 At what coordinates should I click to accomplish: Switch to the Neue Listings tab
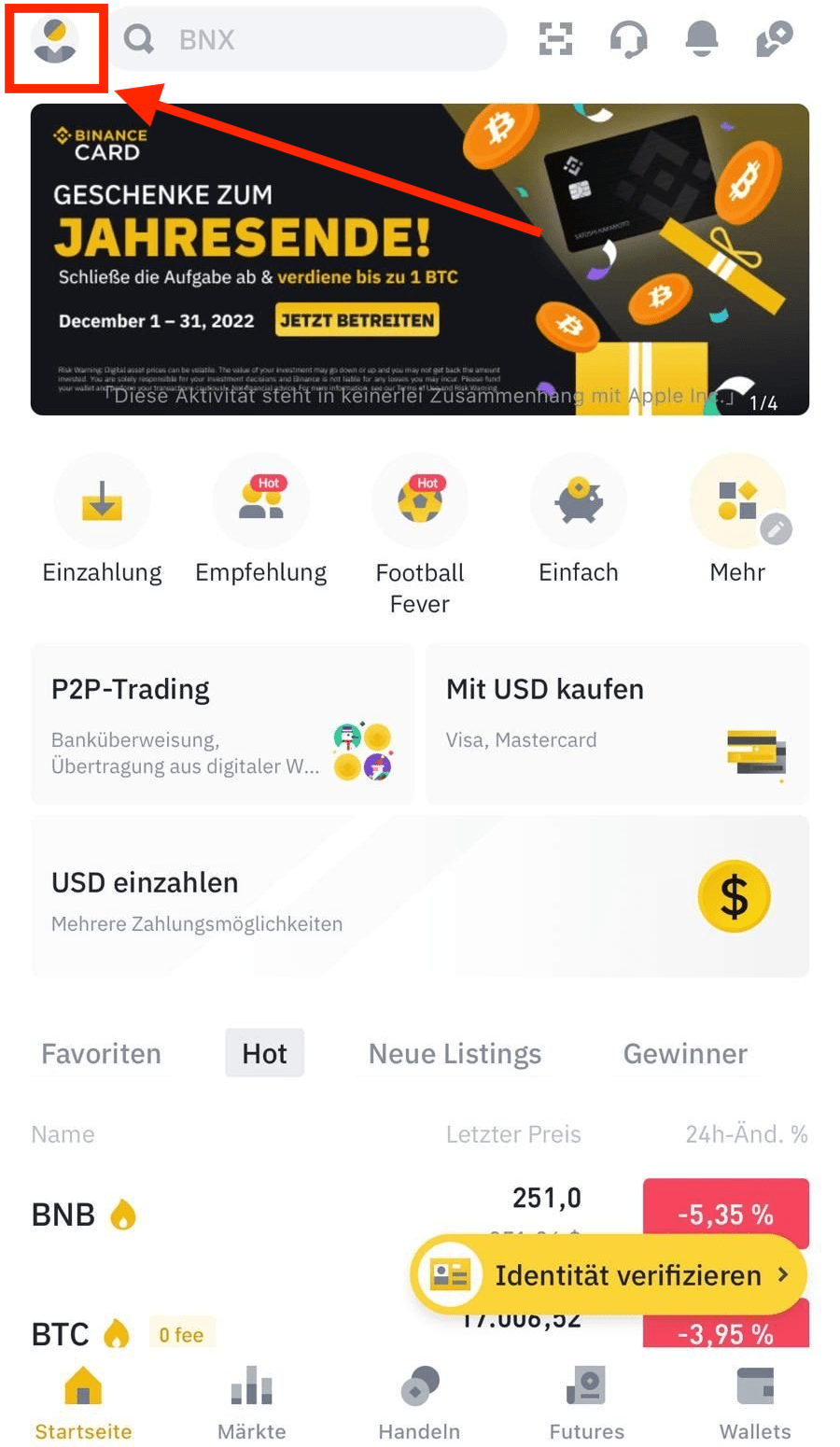455,1053
